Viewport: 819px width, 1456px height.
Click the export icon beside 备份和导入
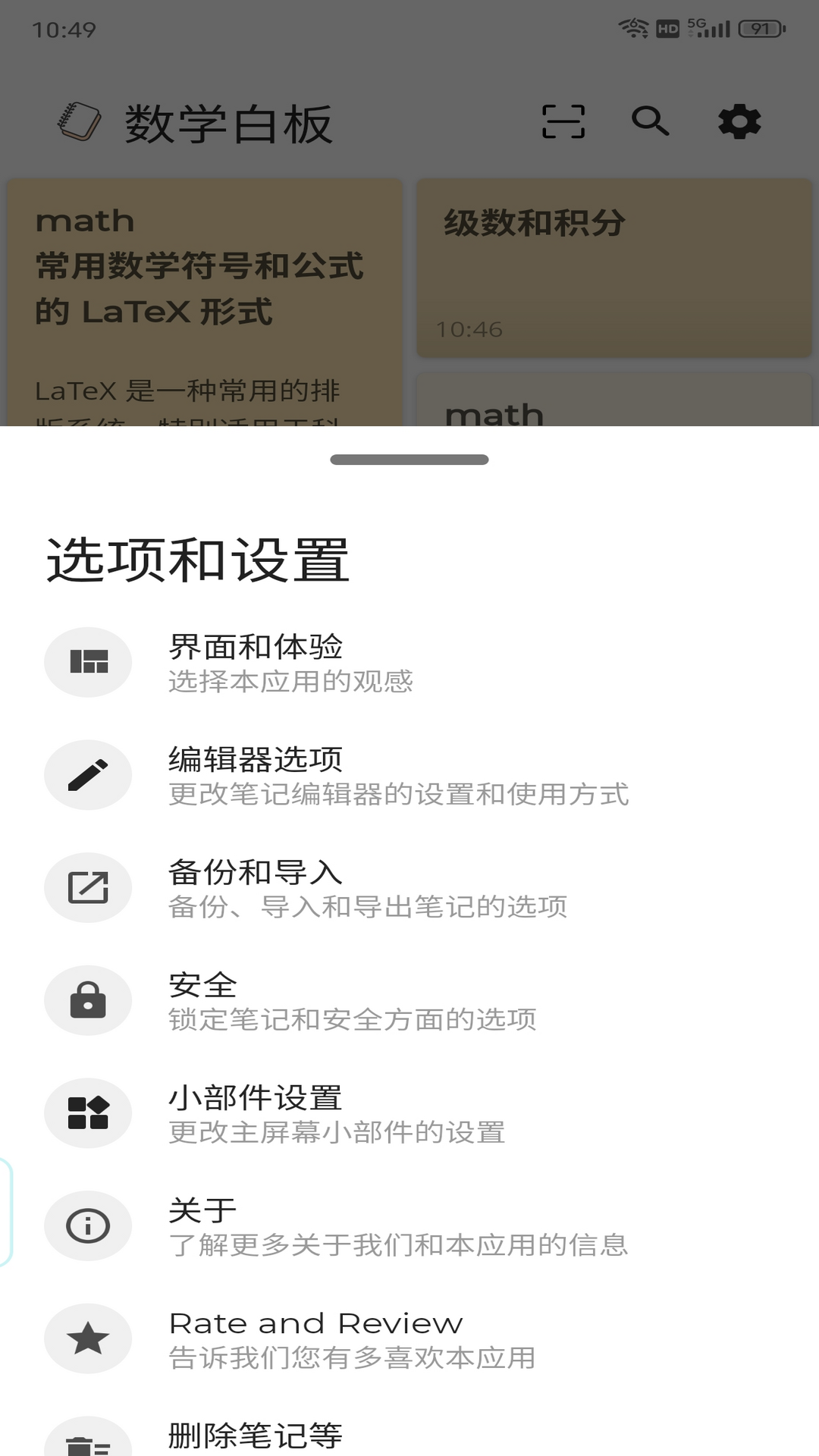coord(88,887)
